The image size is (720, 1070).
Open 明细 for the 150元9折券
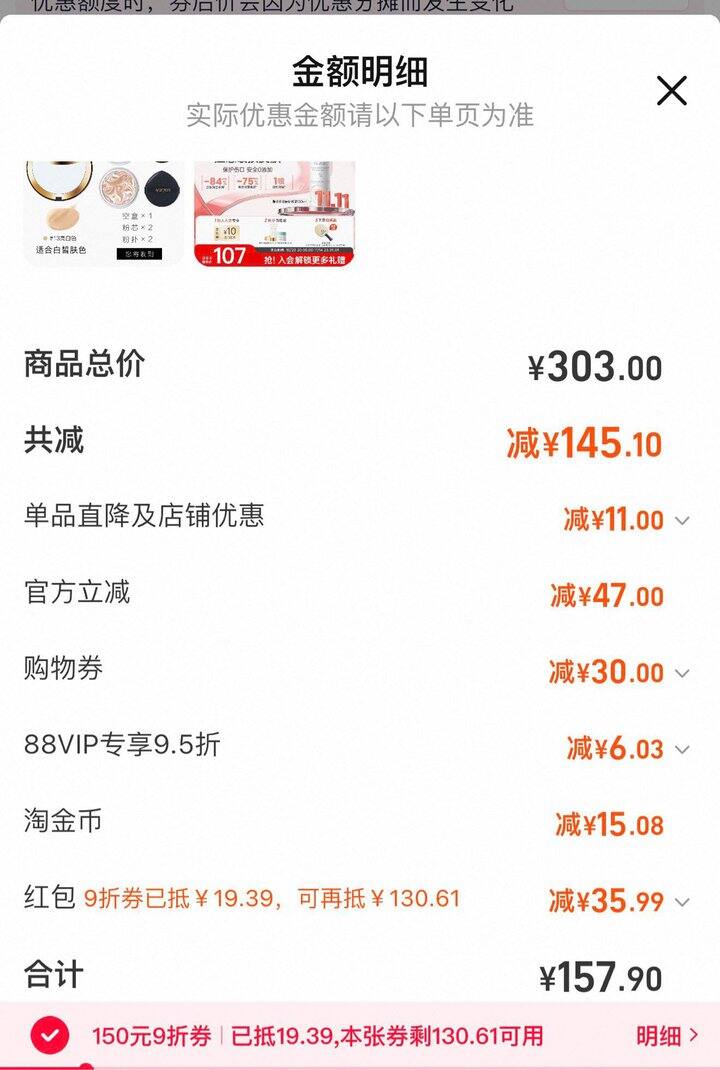[667, 1036]
